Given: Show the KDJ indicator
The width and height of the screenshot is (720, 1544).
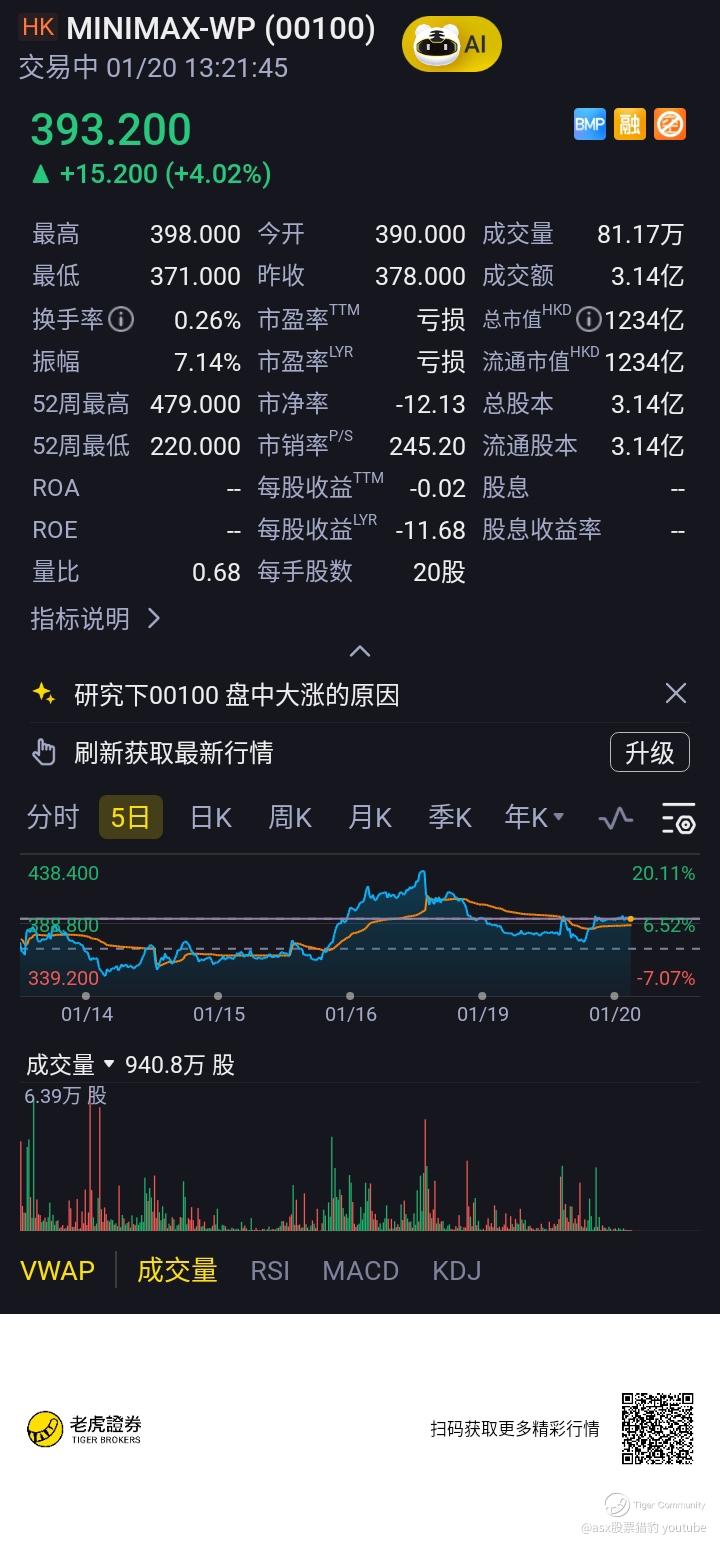Looking at the screenshot, I should pyautogui.click(x=456, y=1271).
